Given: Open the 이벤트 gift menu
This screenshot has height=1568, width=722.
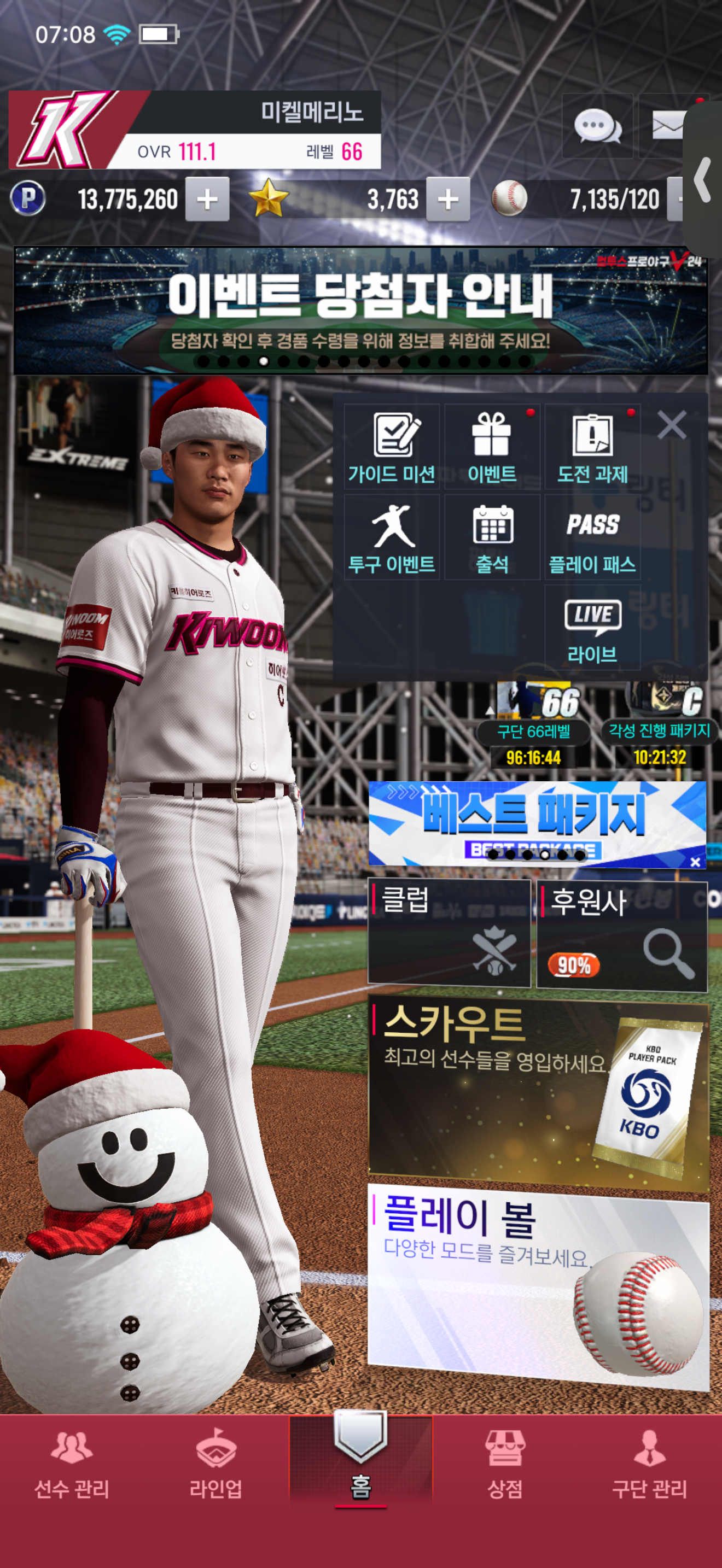Looking at the screenshot, I should click(x=492, y=447).
